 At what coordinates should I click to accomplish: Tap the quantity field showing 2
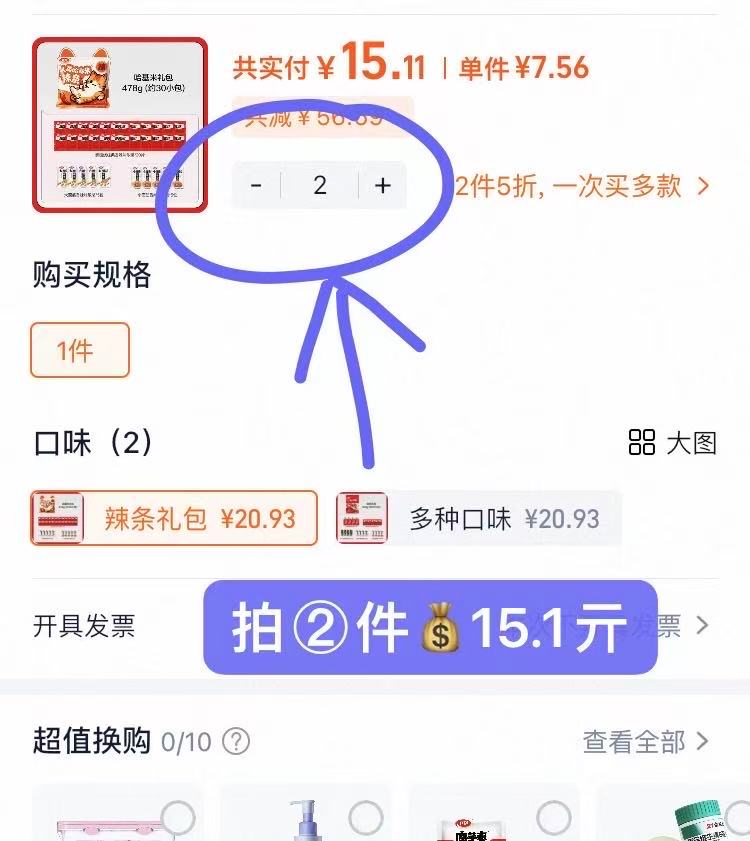pyautogui.click(x=320, y=185)
